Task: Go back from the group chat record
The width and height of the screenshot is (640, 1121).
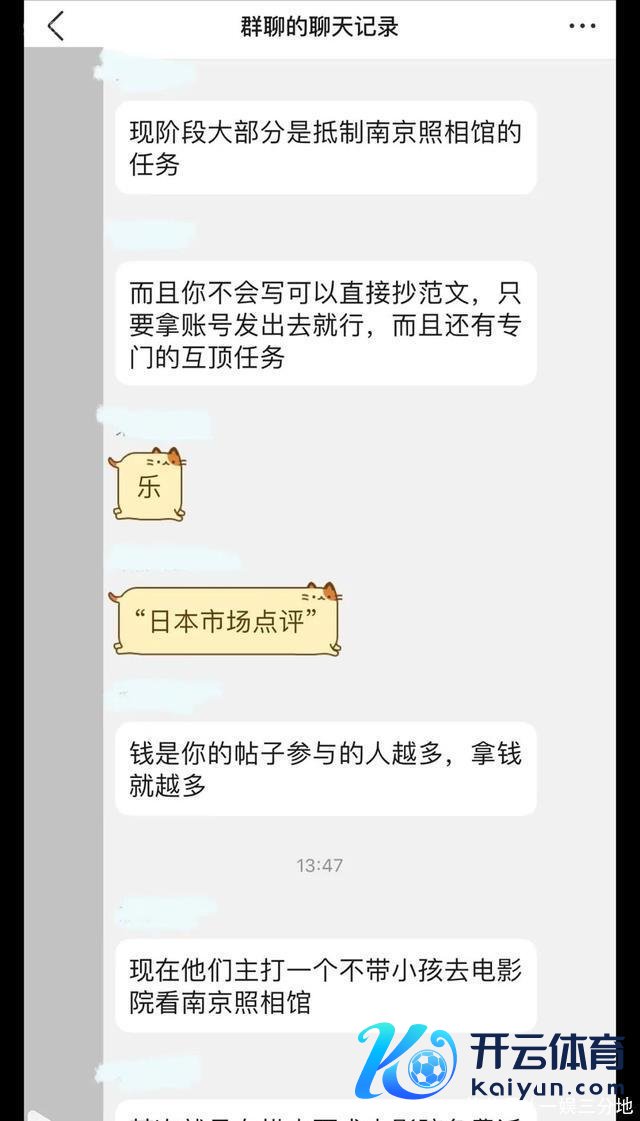Action: coord(56,26)
